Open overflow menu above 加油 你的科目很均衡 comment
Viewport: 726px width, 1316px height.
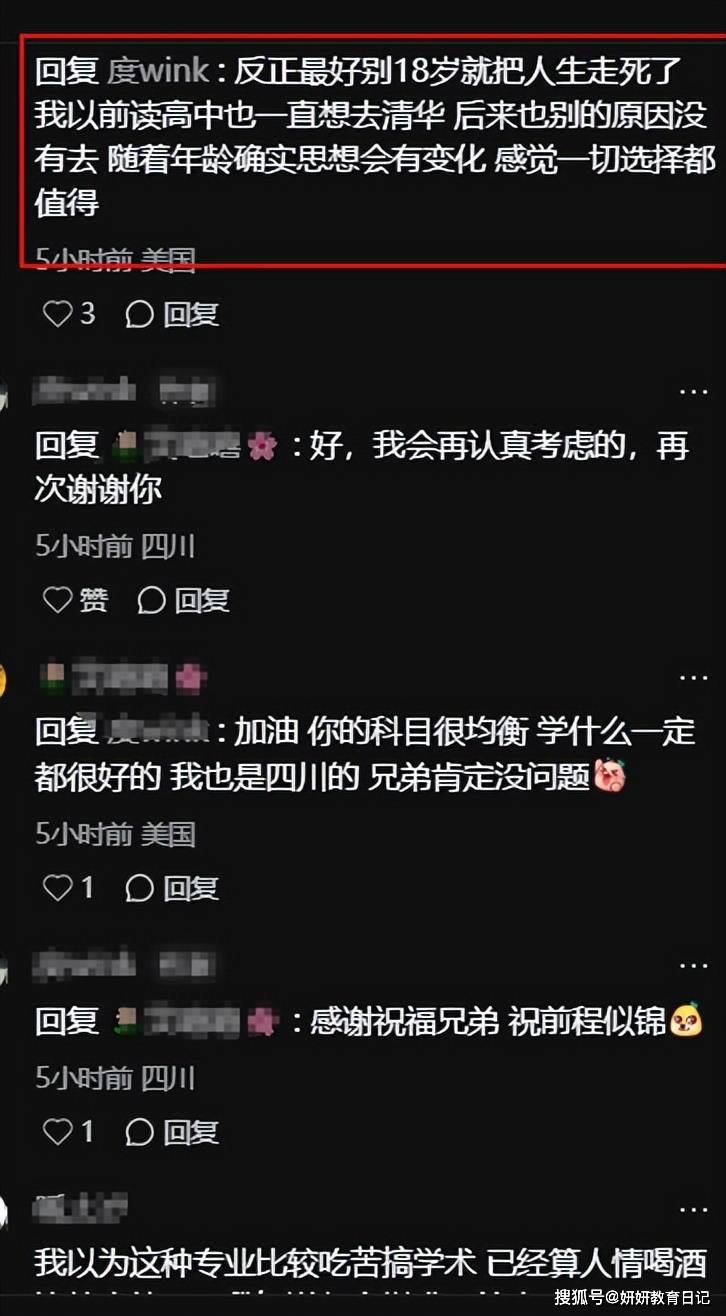[693, 677]
